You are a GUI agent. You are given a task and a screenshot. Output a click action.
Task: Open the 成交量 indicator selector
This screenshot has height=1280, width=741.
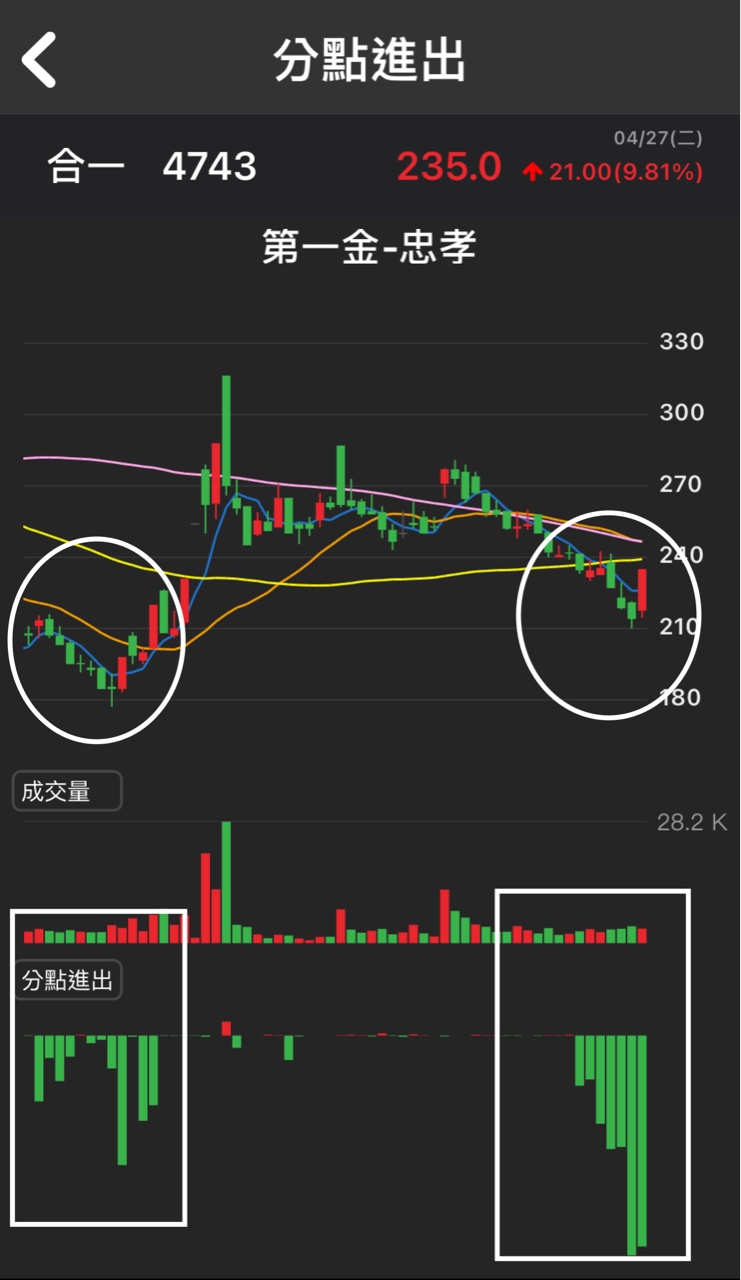click(66, 792)
